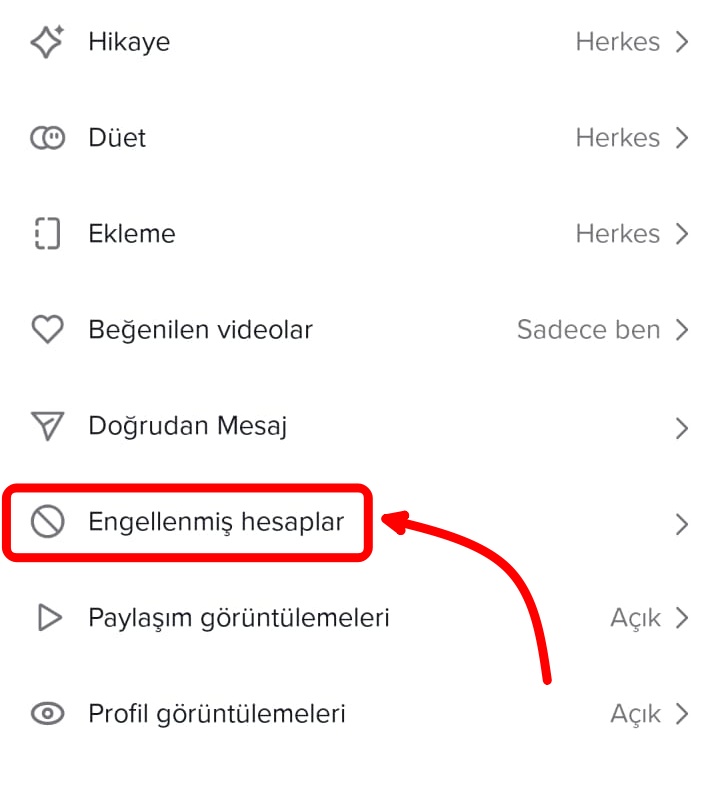The image size is (720, 791).
Task: Open the Düet audience options chevron
Action: 683,138
